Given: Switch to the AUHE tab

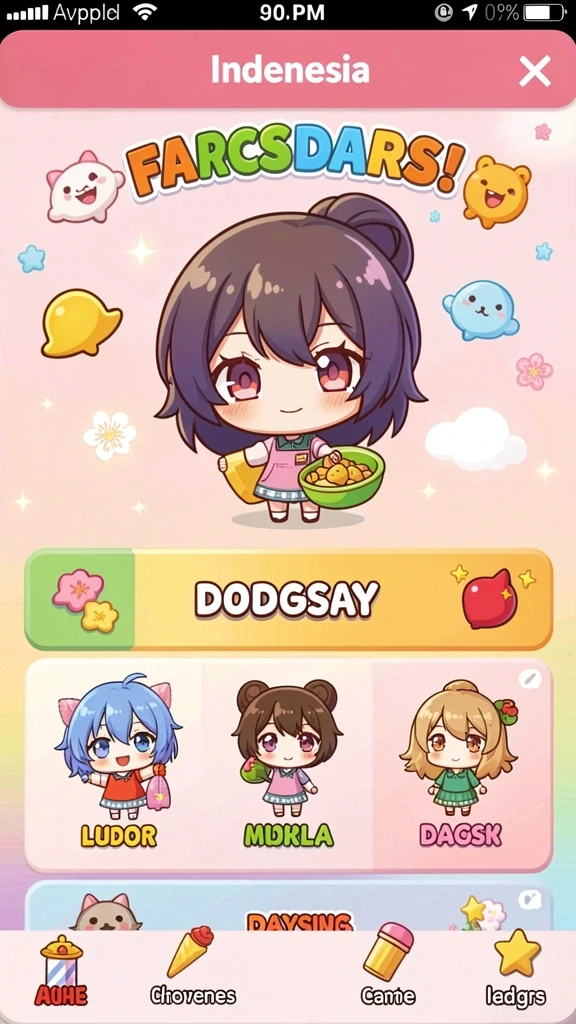Looking at the screenshot, I should (61, 972).
